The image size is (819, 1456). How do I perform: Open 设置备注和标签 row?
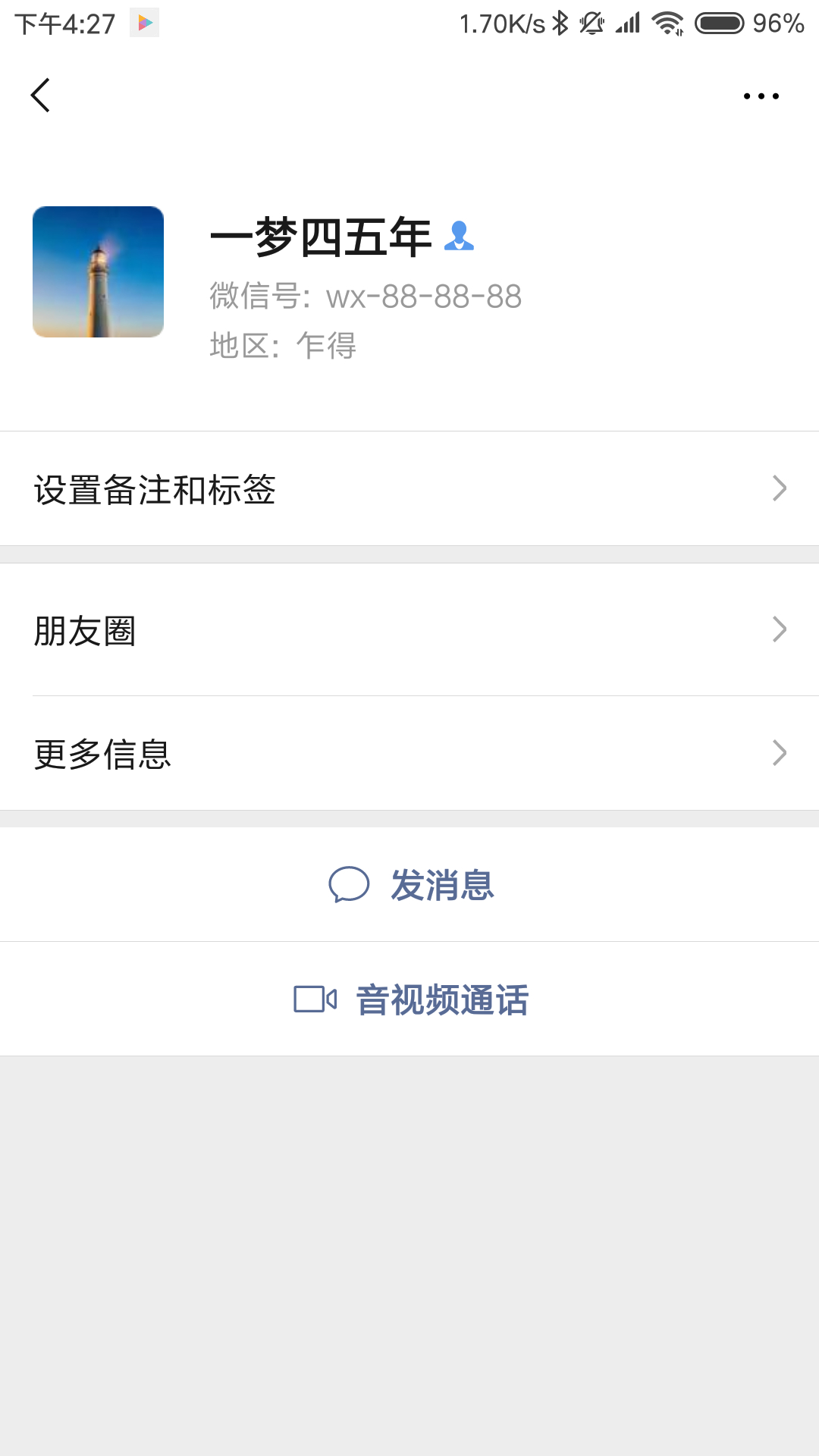pyautogui.click(x=409, y=488)
